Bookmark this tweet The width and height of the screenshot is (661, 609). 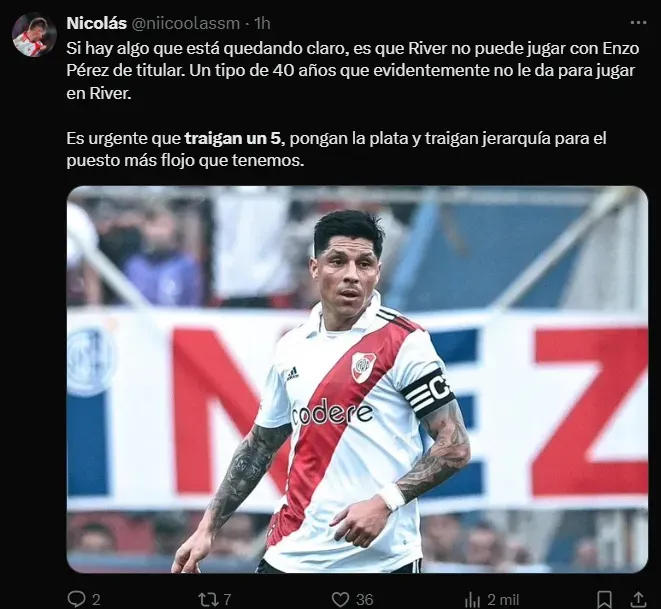pos(604,598)
